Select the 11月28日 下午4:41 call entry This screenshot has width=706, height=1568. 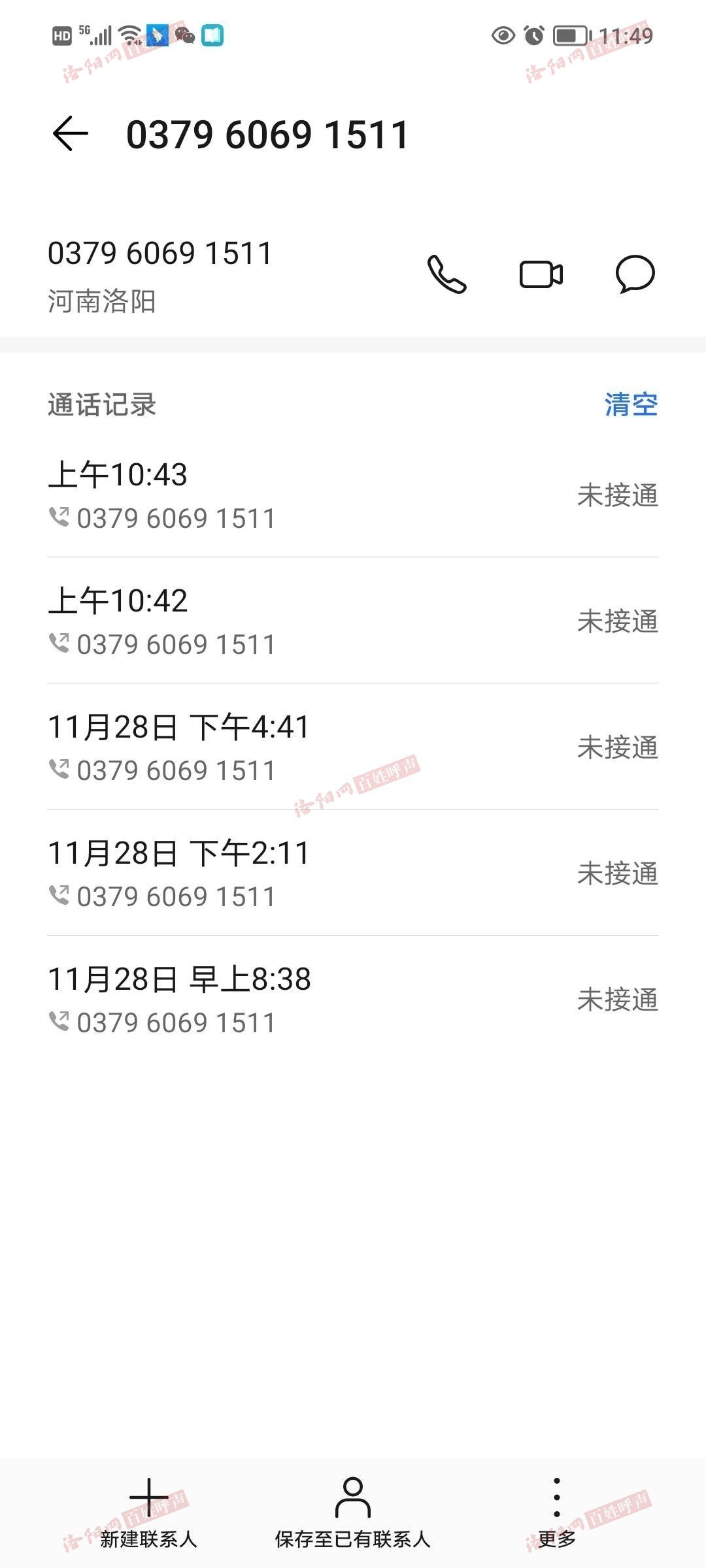point(353,747)
